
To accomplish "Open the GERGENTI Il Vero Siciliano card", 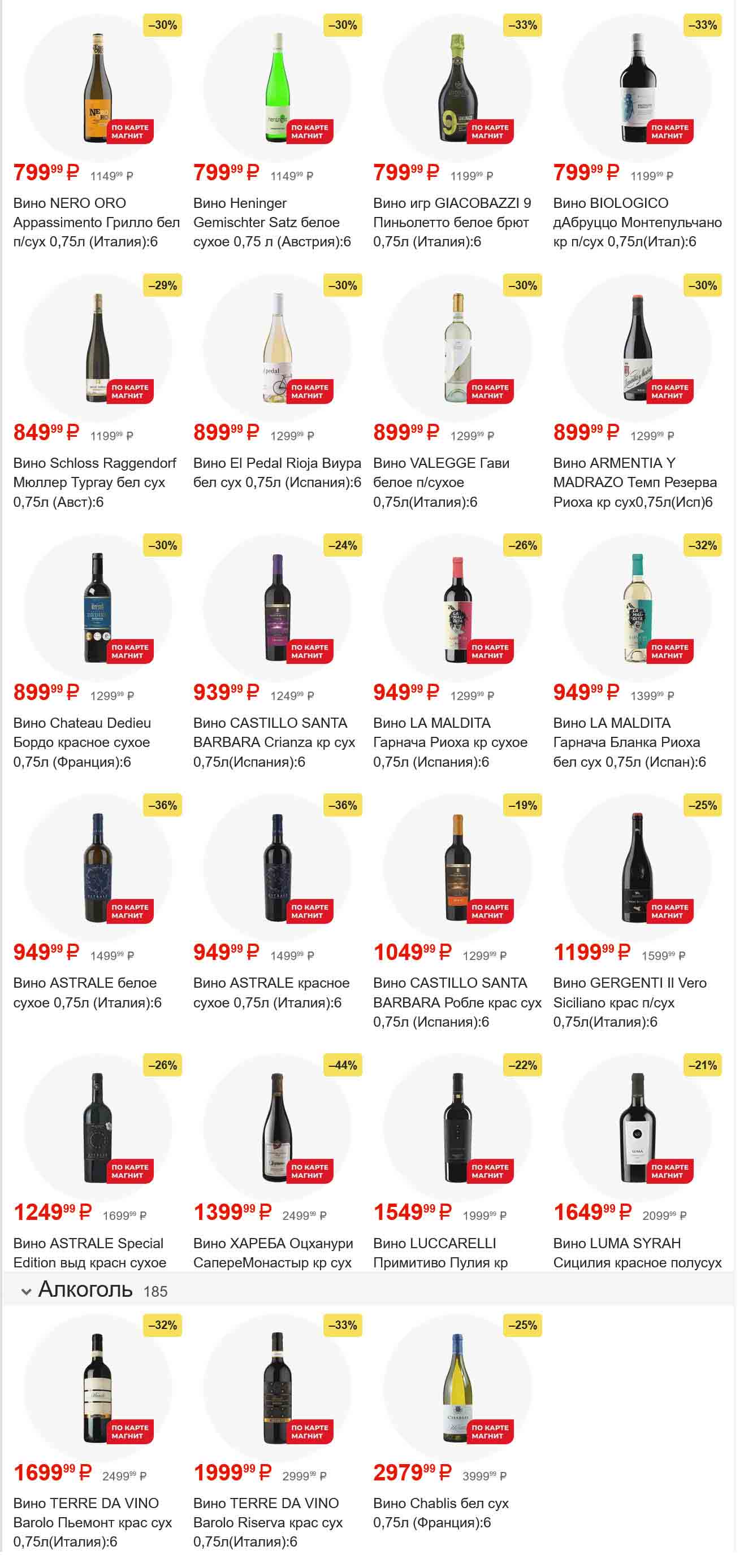I will pos(630,1001).
